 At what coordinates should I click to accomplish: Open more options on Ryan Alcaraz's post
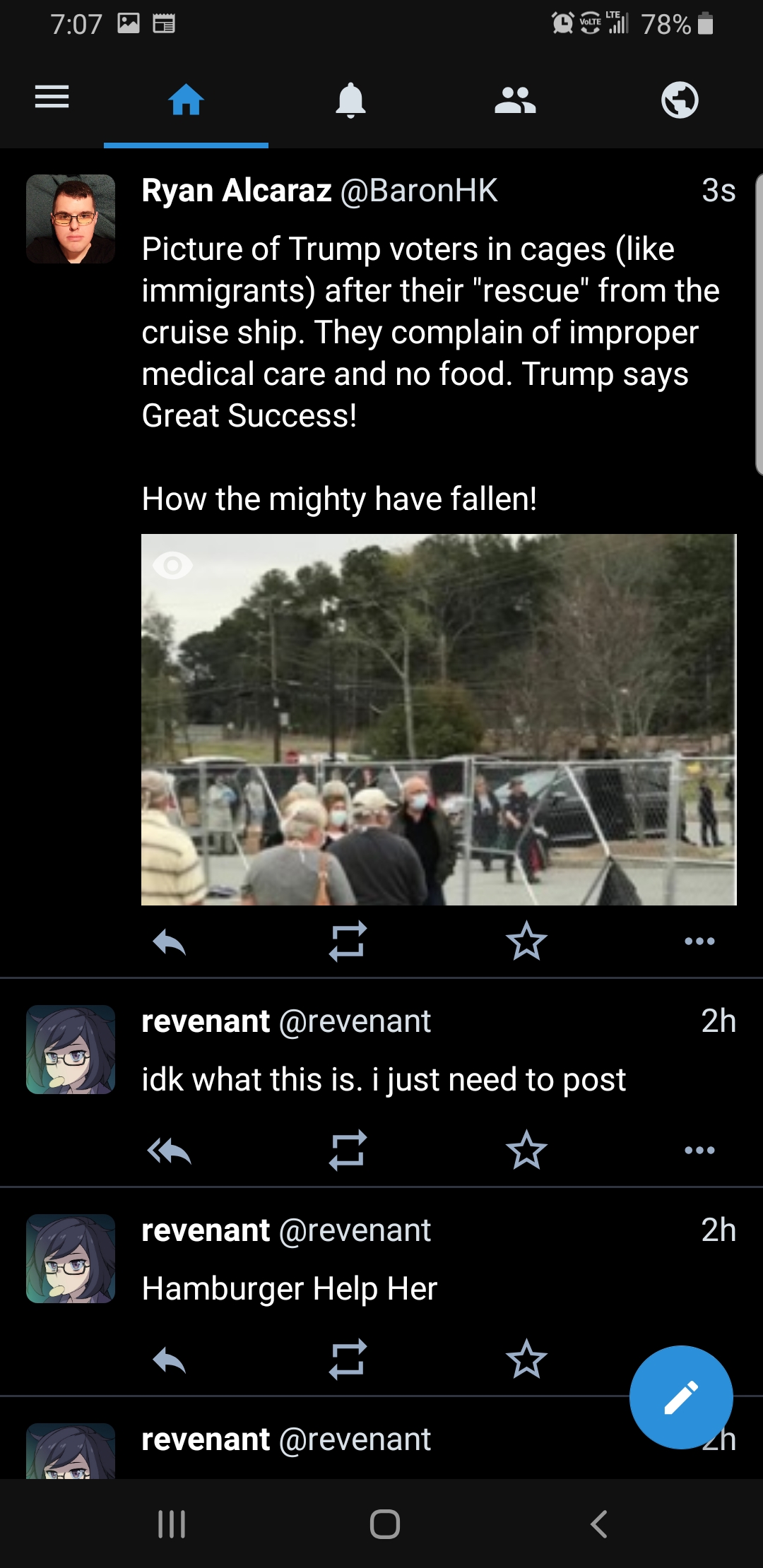coord(699,942)
